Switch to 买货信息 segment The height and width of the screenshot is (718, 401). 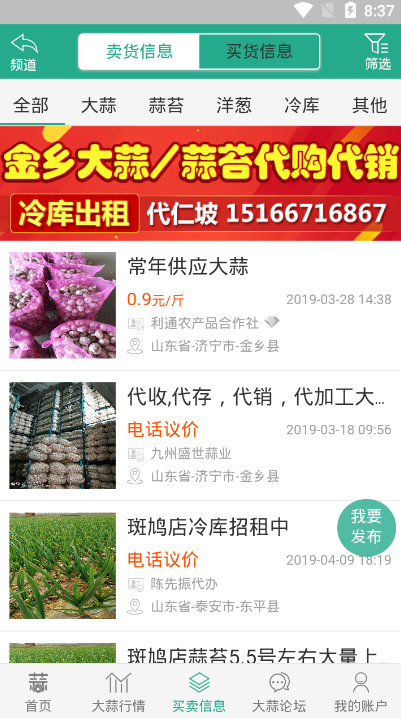[259, 51]
